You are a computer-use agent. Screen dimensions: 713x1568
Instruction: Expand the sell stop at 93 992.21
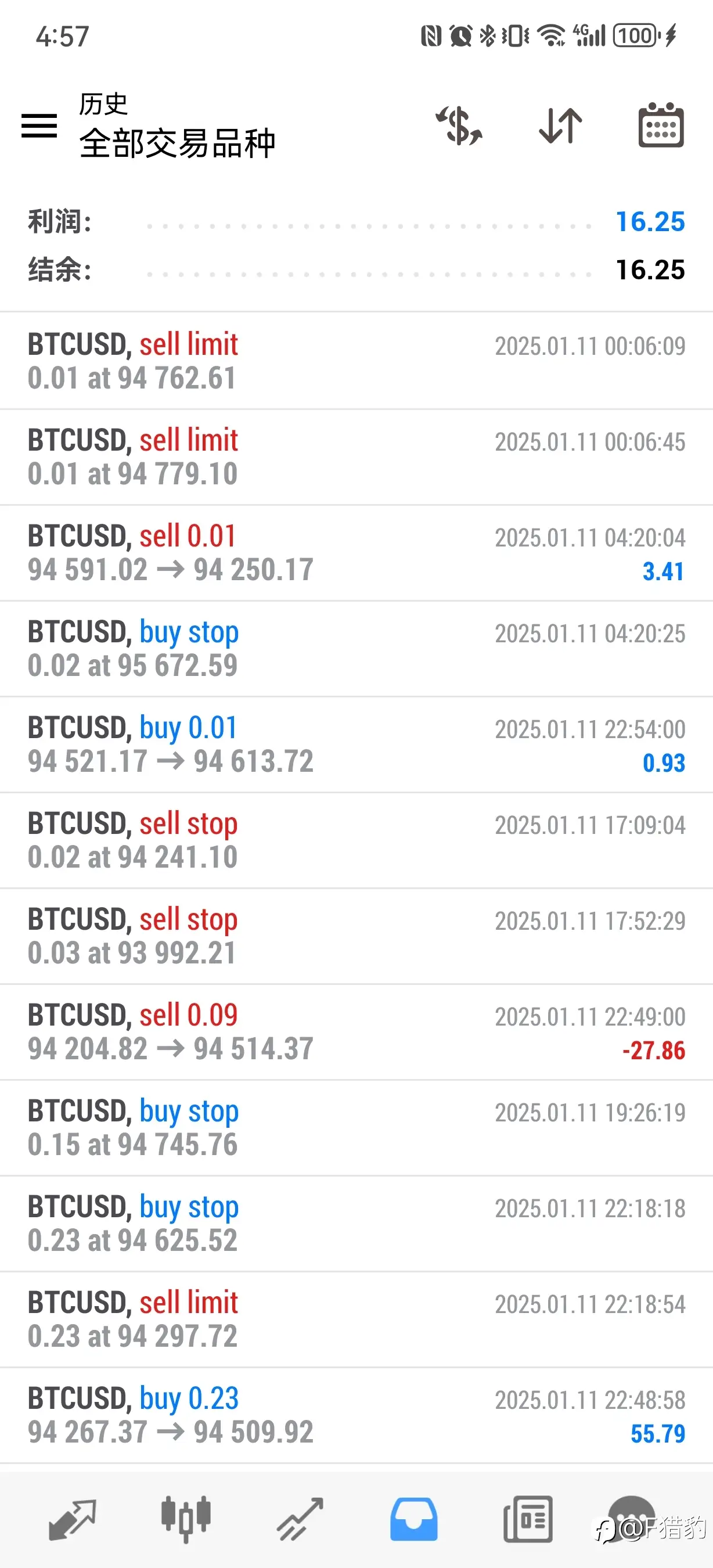[x=356, y=936]
